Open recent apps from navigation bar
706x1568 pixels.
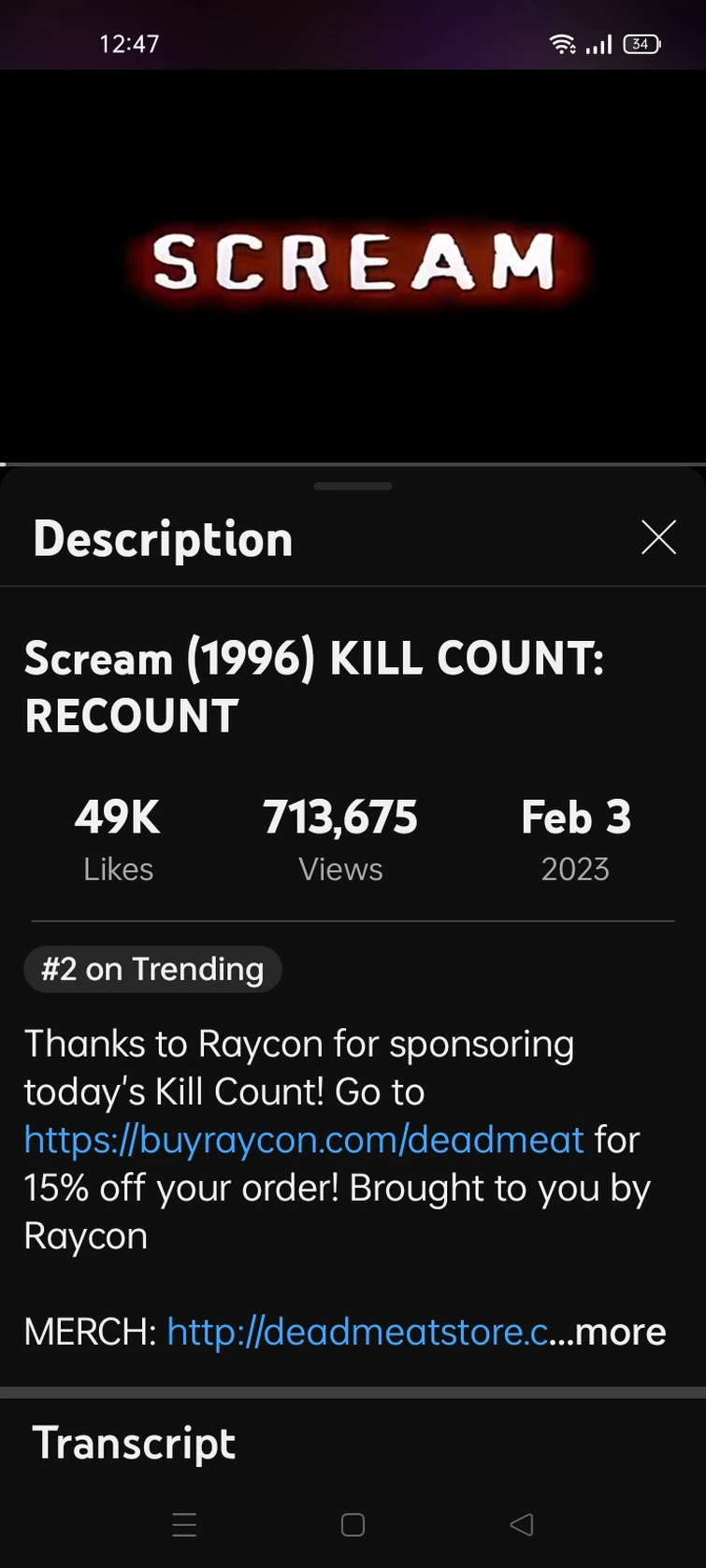tap(184, 1525)
